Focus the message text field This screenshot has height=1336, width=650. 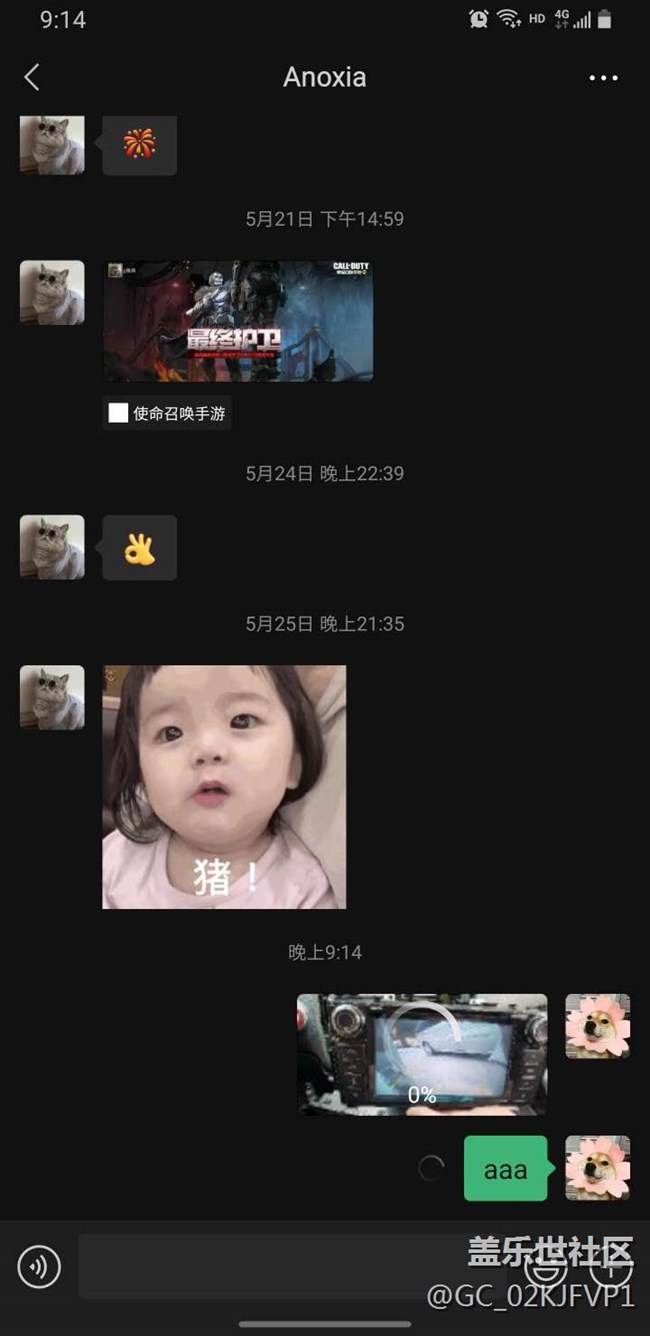[270, 1266]
